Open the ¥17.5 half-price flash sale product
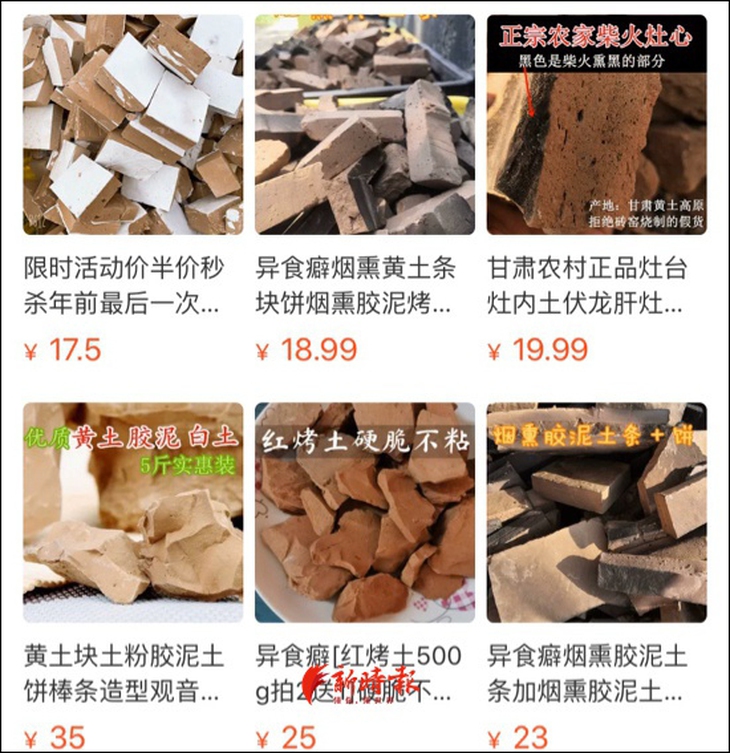The image size is (730, 753). (133, 125)
